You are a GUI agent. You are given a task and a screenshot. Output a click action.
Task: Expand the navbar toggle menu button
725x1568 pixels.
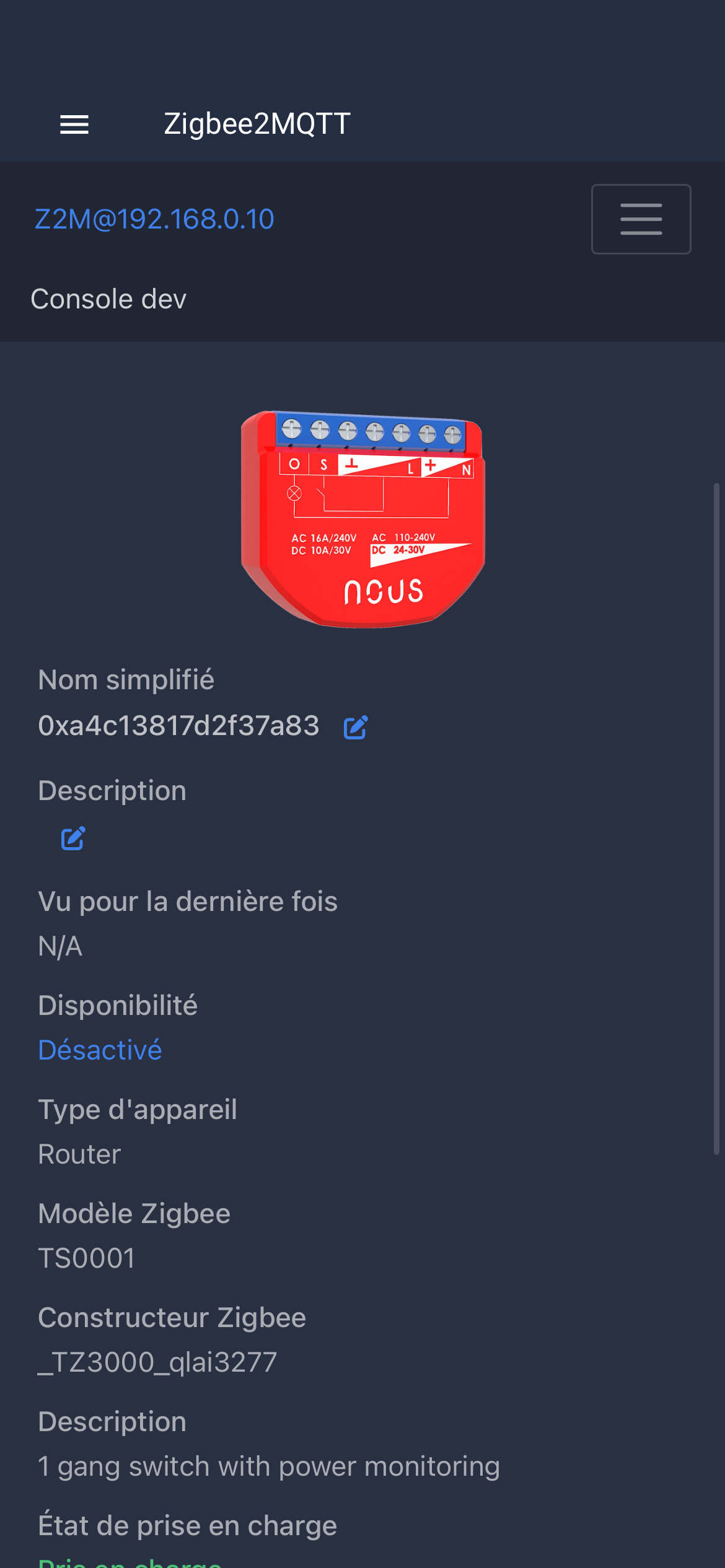click(641, 219)
